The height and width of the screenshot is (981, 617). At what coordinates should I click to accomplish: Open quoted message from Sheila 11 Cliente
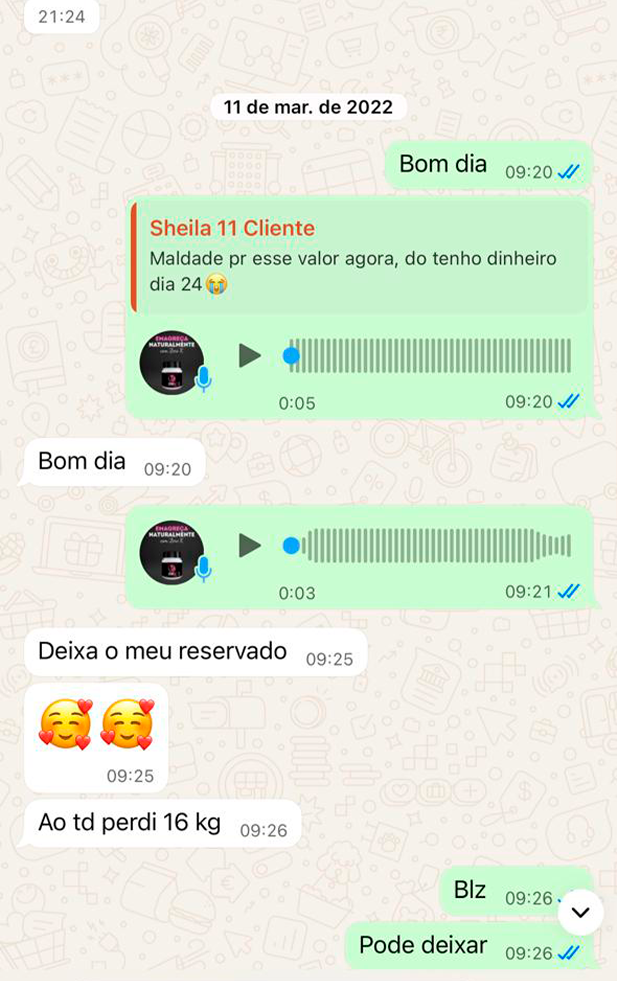pos(360,256)
